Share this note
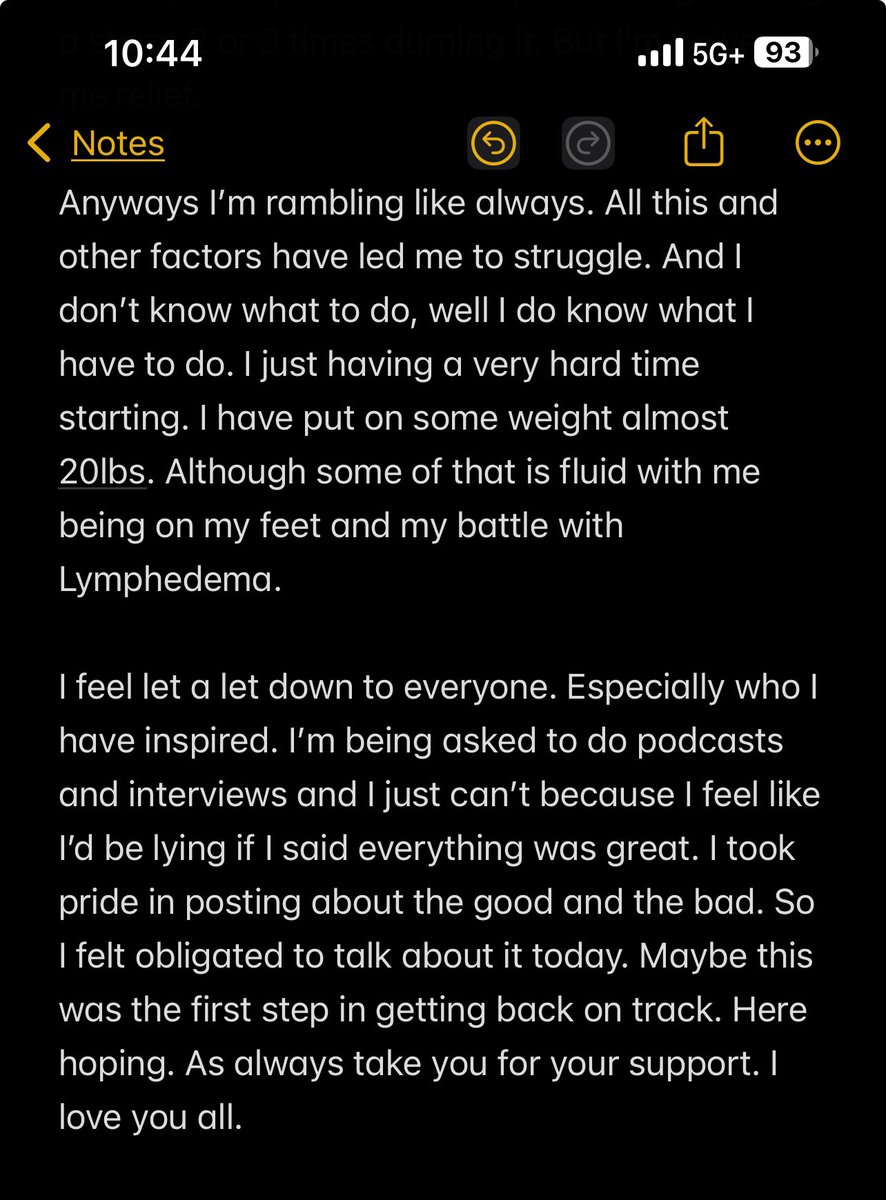The width and height of the screenshot is (886, 1200). [x=703, y=143]
